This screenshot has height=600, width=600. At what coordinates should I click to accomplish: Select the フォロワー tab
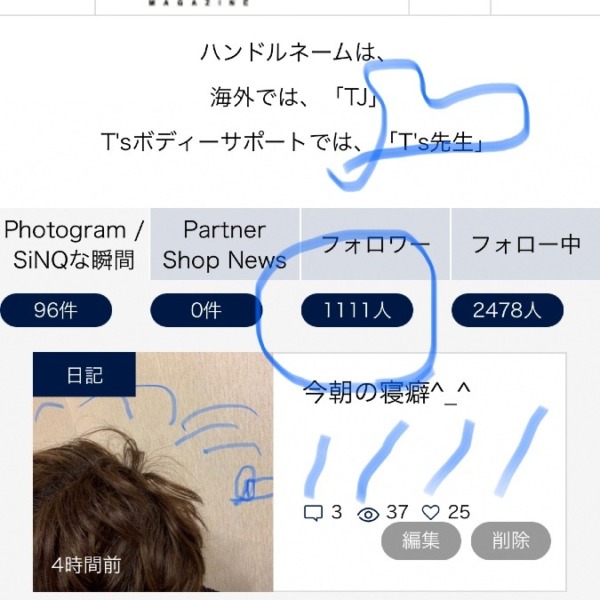375,244
